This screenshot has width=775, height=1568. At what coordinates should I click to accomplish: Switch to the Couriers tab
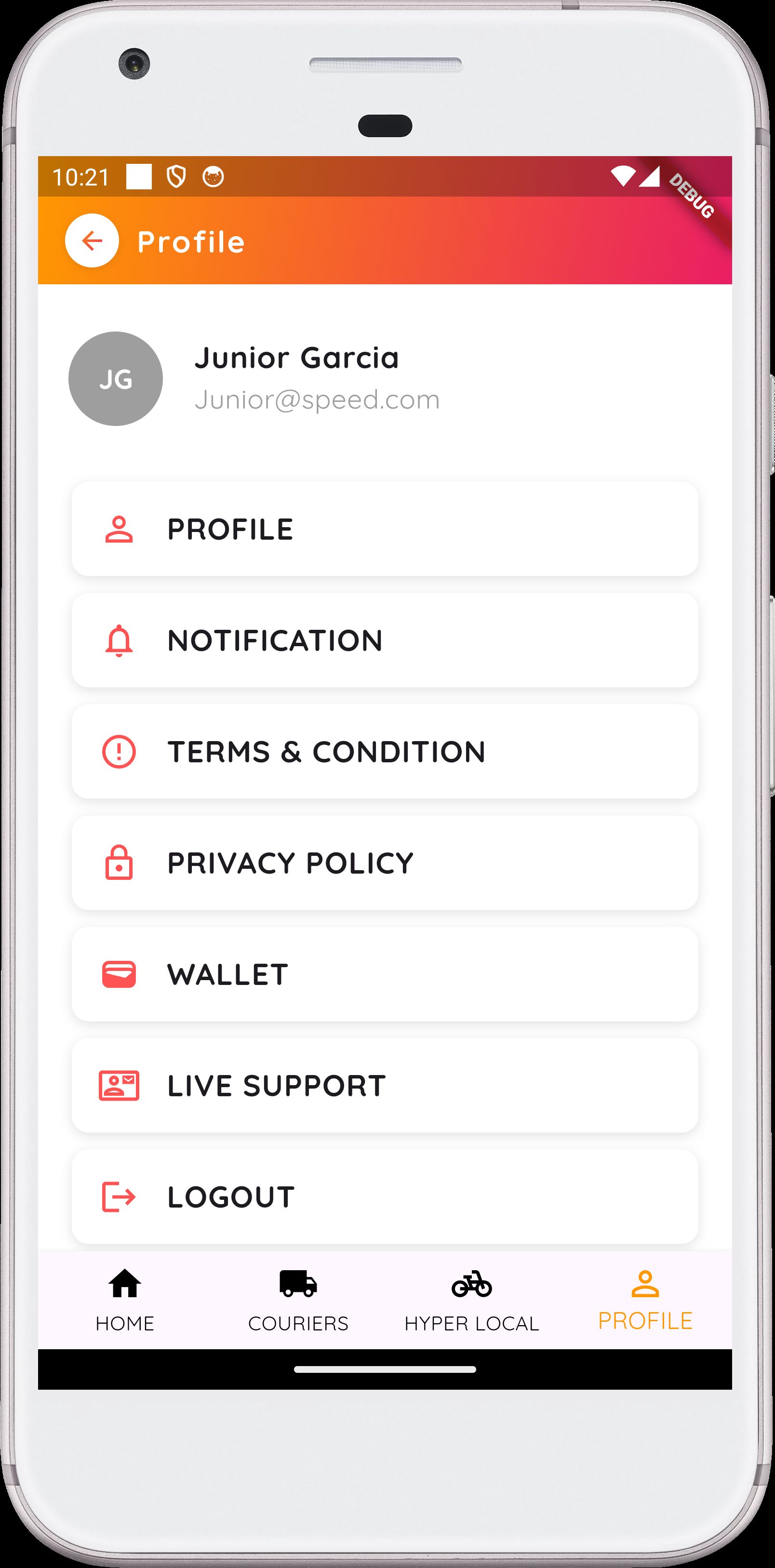click(x=298, y=1300)
